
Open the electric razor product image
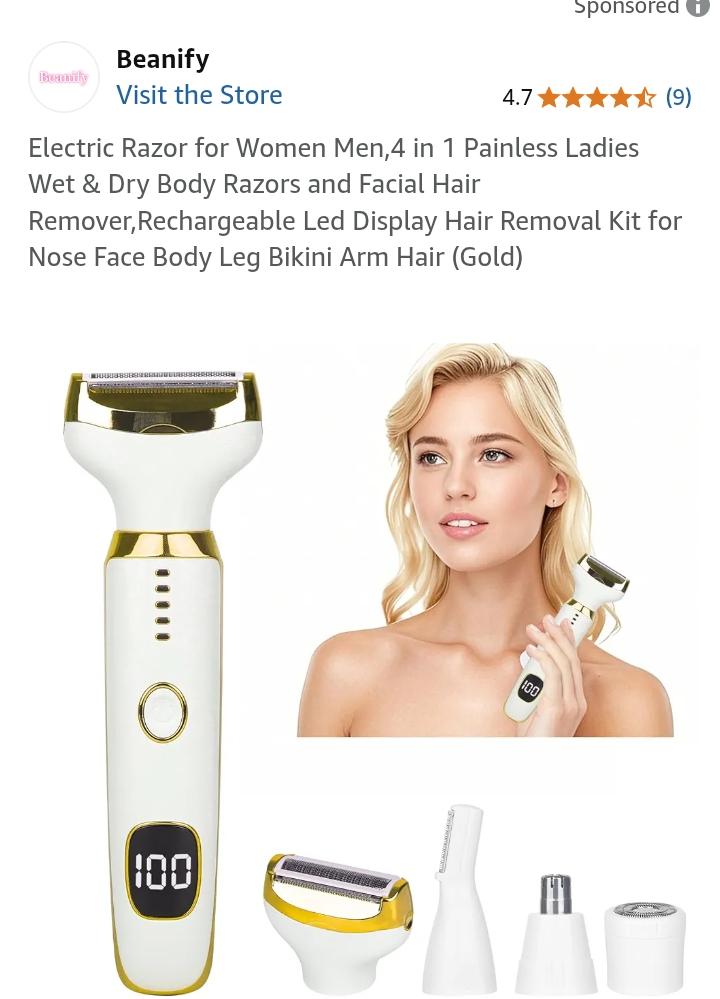360,660
